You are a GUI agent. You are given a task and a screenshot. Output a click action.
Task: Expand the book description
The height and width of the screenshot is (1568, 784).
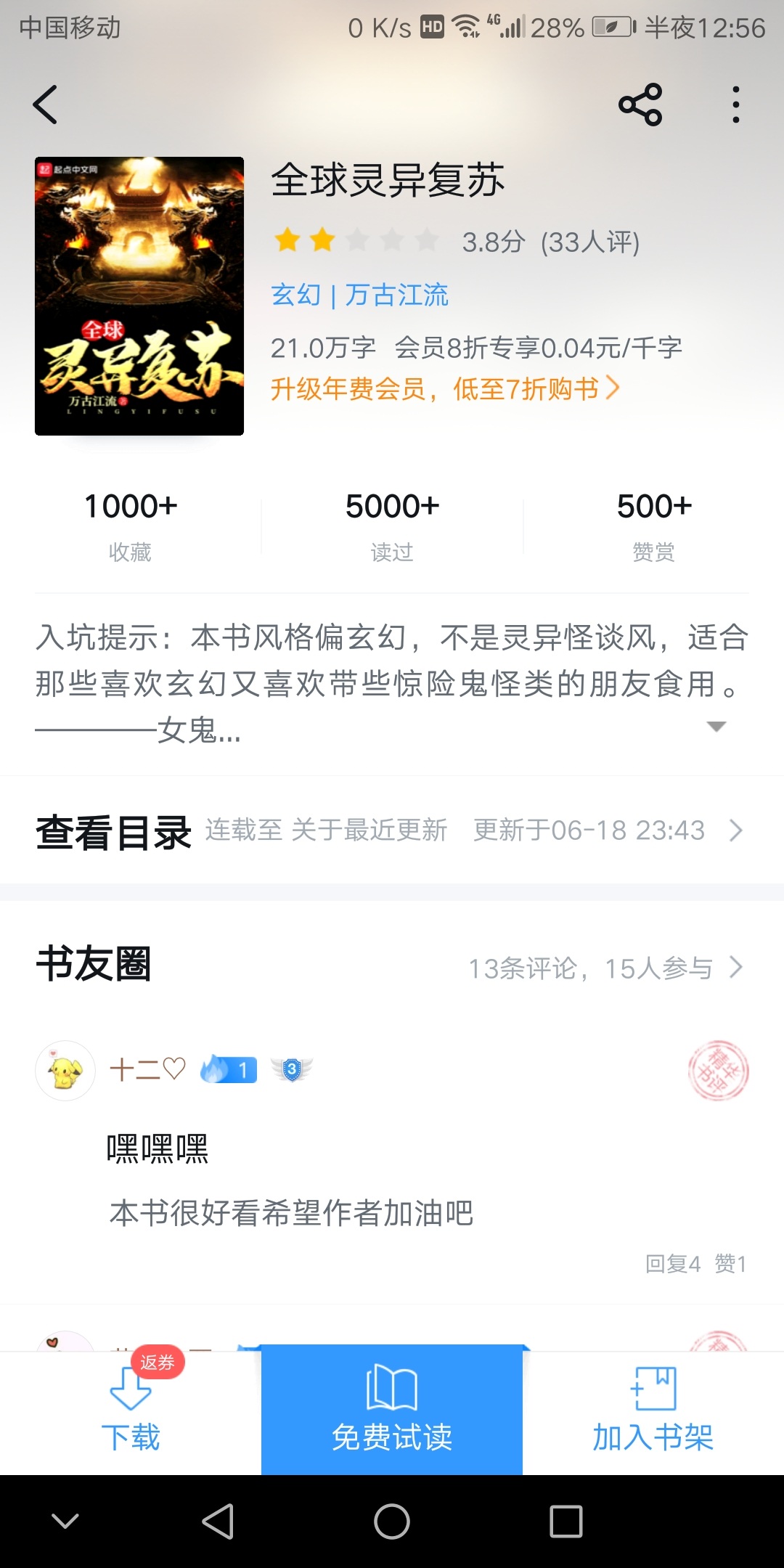(716, 727)
